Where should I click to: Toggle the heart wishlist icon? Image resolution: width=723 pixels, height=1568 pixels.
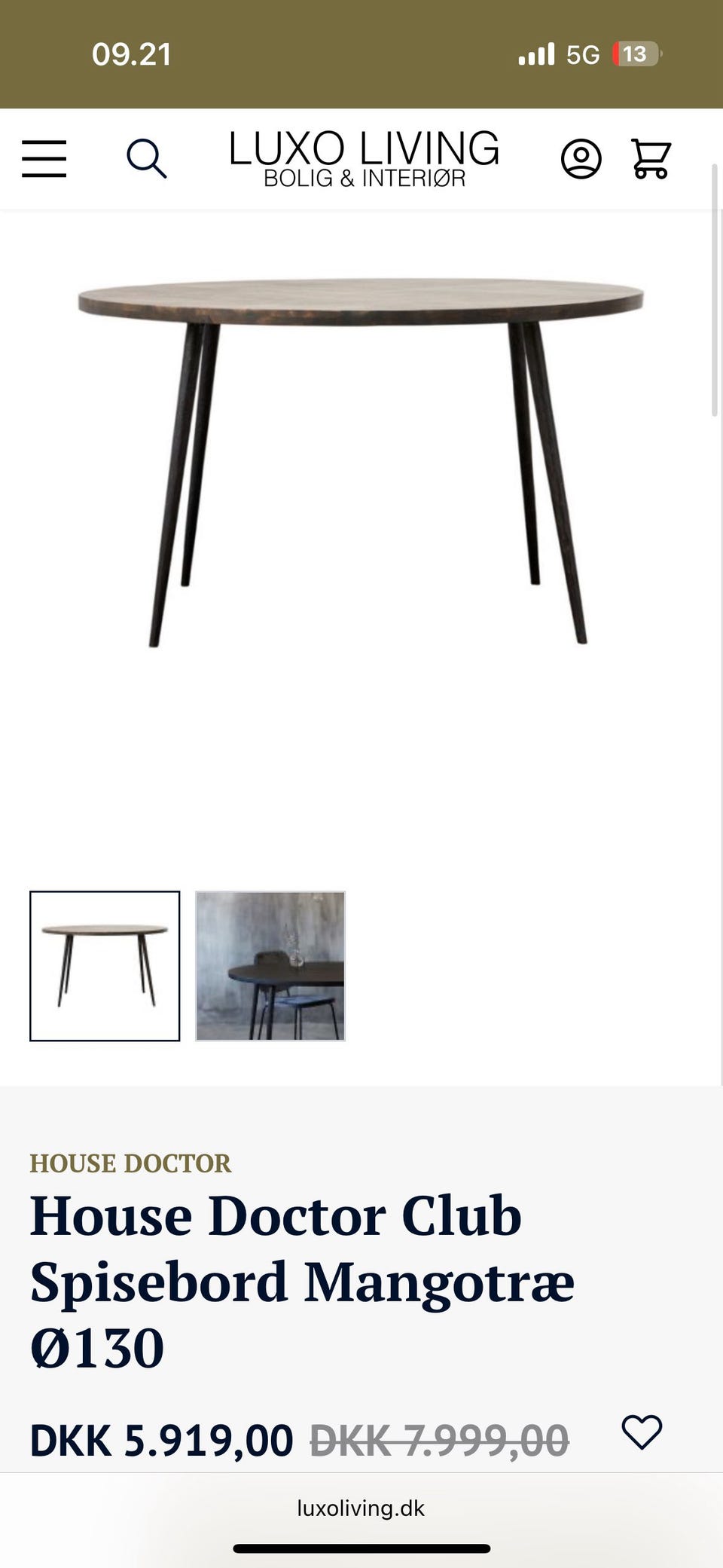click(x=642, y=1433)
